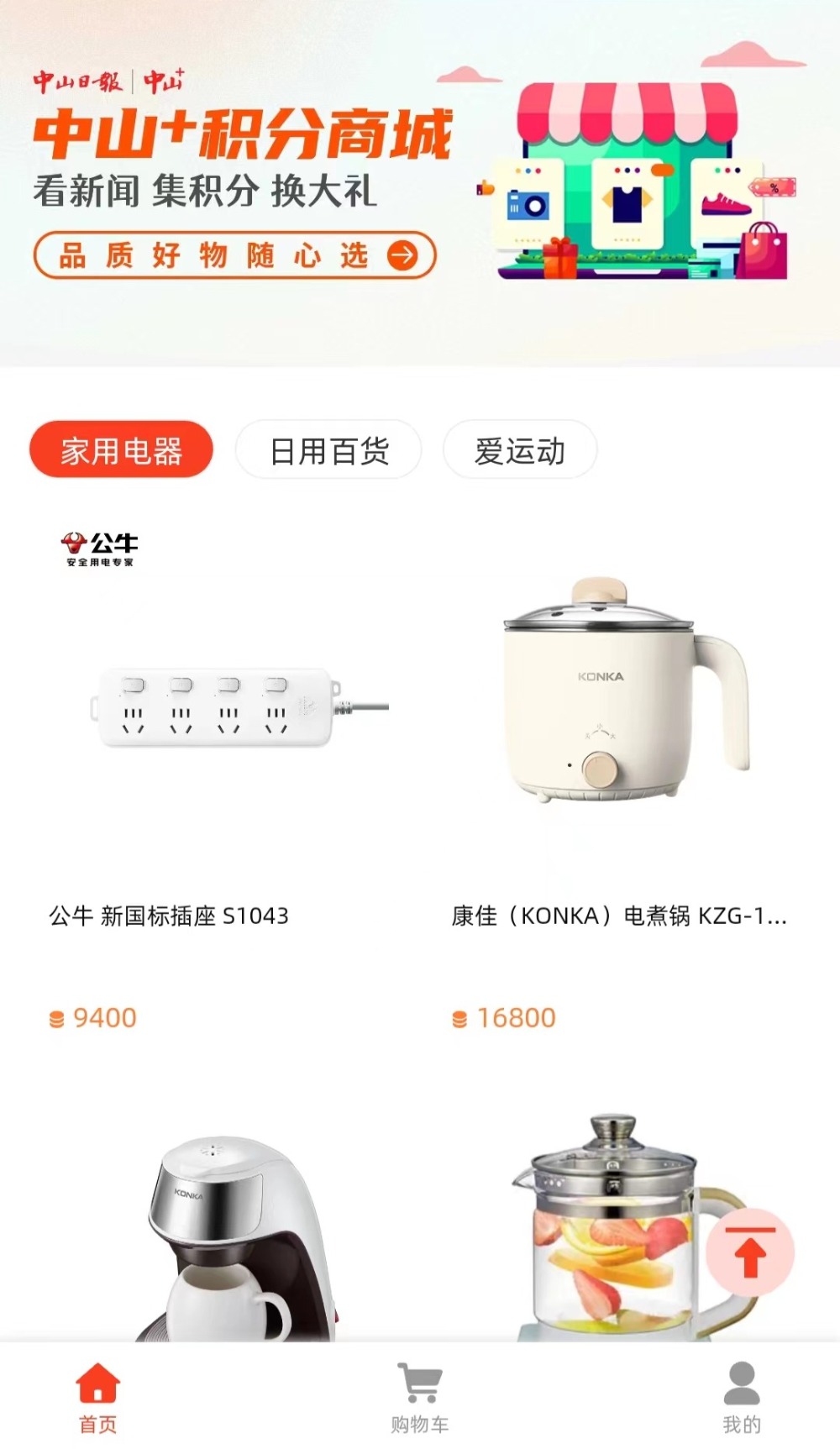
Task: Go to the 首页 home tab
Action: [x=98, y=1398]
